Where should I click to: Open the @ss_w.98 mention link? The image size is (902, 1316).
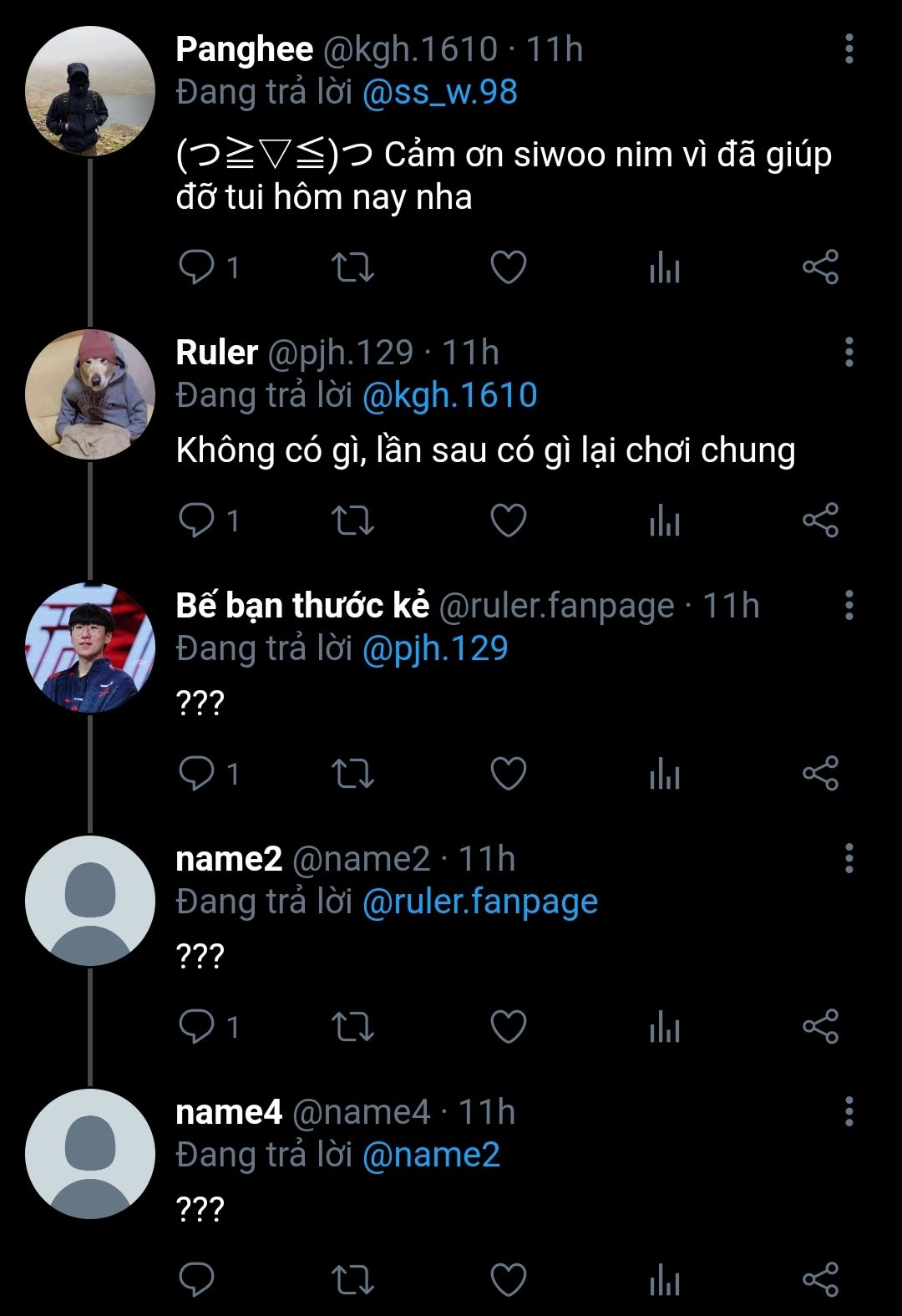click(x=440, y=93)
